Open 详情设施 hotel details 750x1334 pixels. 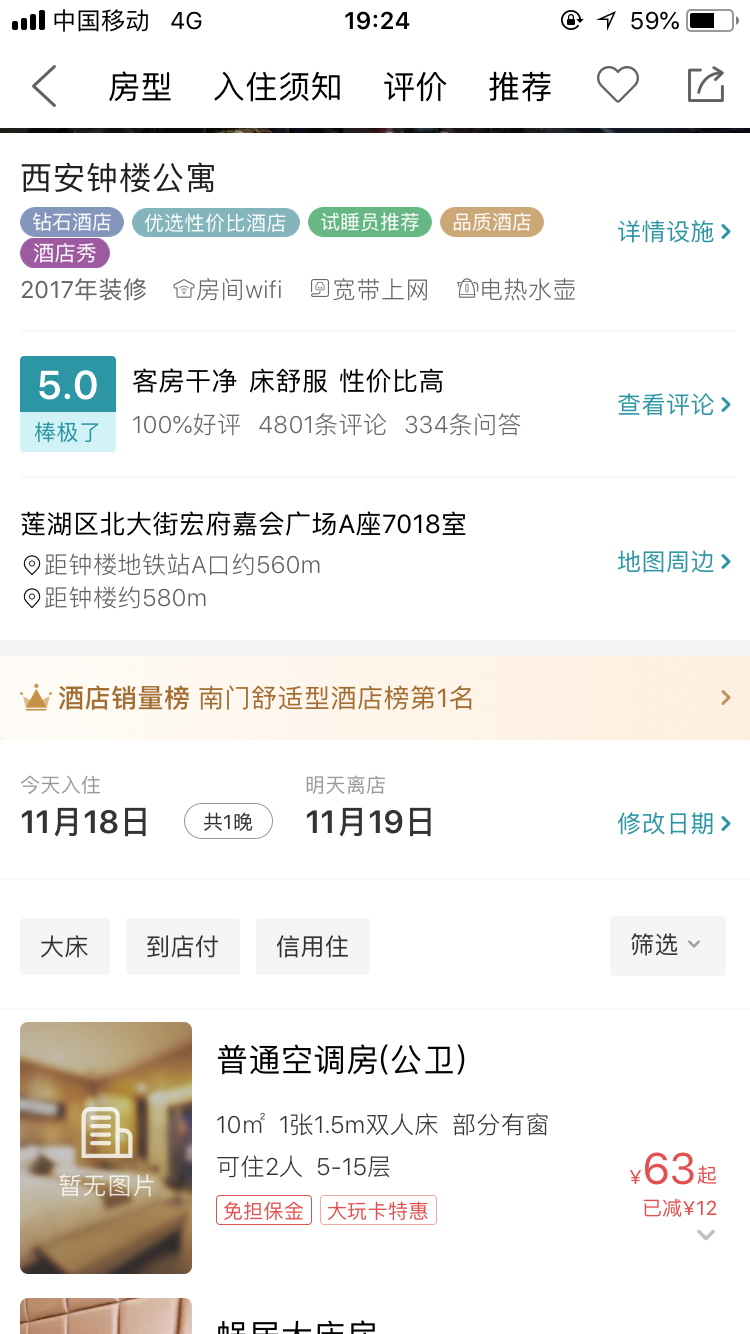click(675, 232)
